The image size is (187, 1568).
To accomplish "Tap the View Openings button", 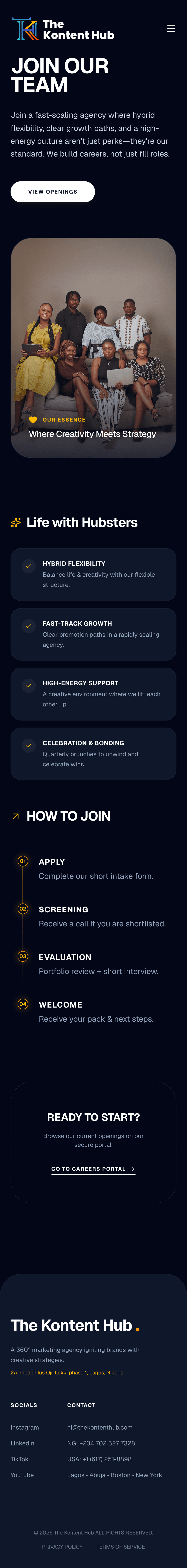I will [53, 192].
